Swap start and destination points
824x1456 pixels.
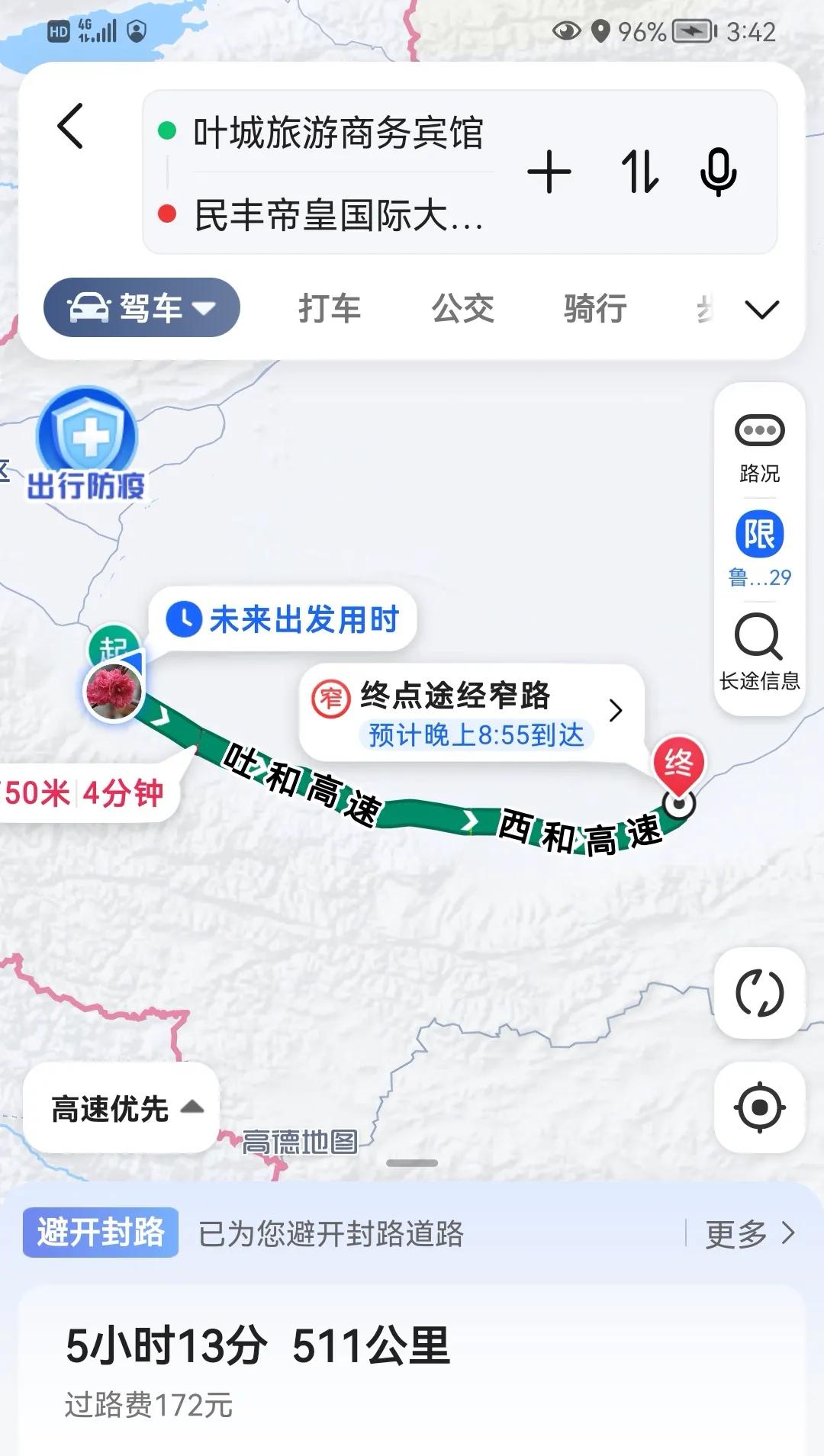[x=641, y=173]
